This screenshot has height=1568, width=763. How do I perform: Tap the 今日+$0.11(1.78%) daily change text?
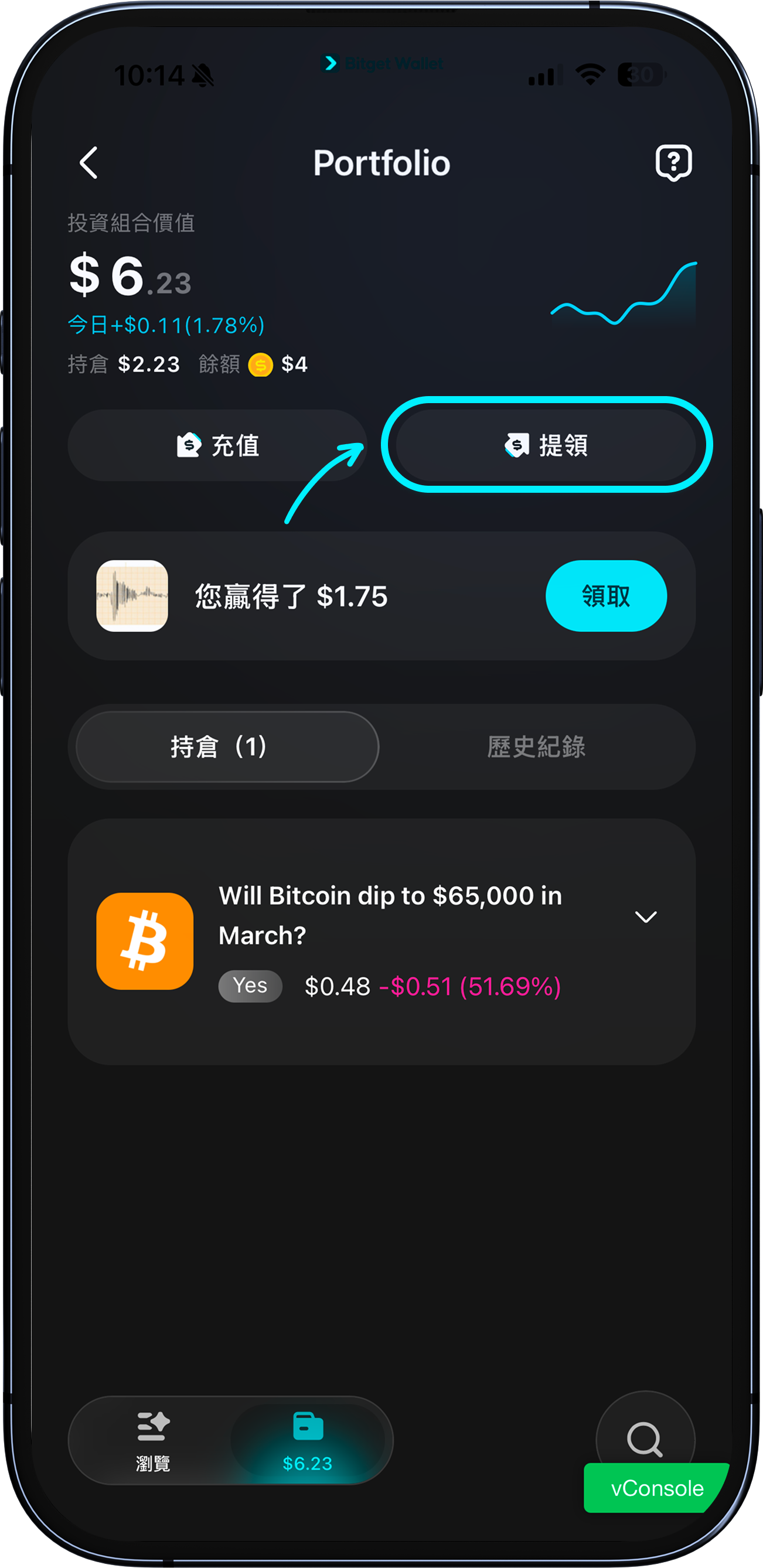(165, 326)
